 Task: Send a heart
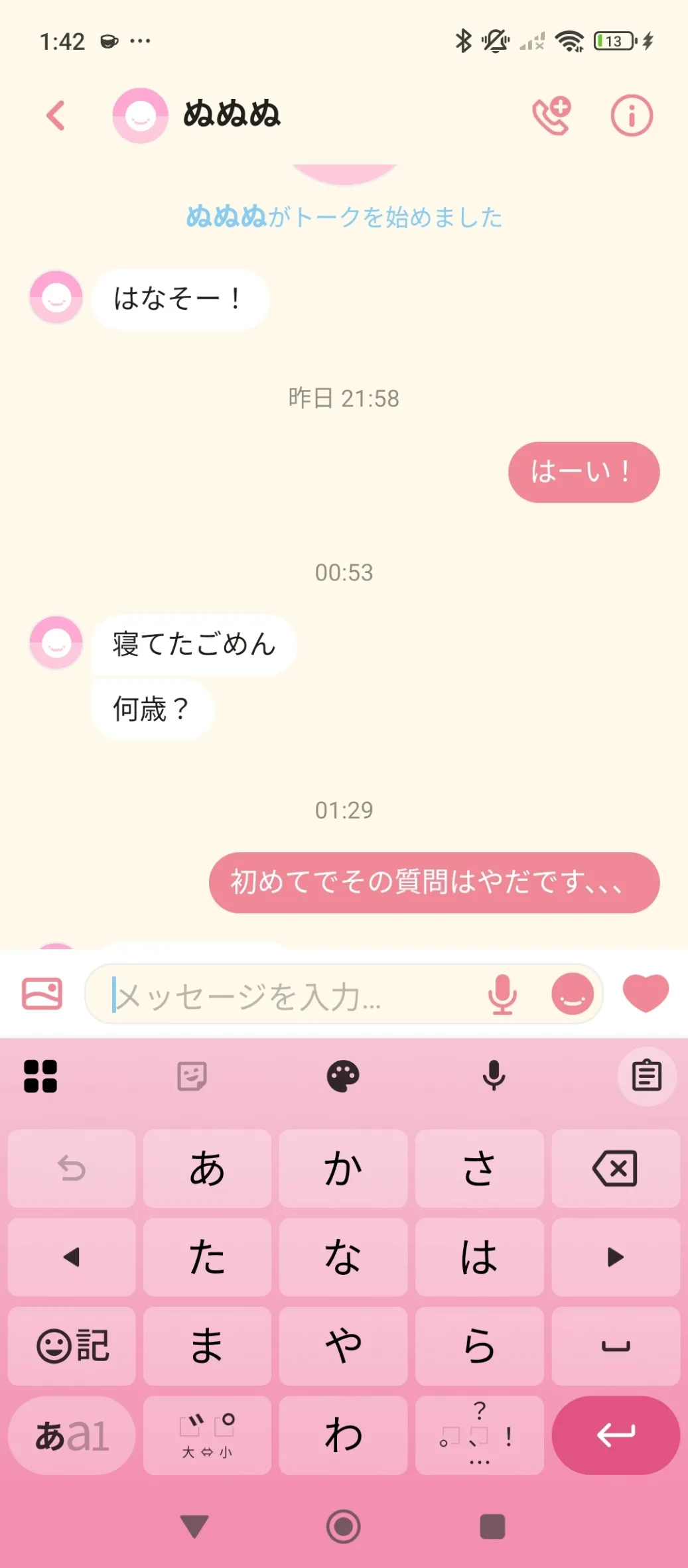[646, 993]
